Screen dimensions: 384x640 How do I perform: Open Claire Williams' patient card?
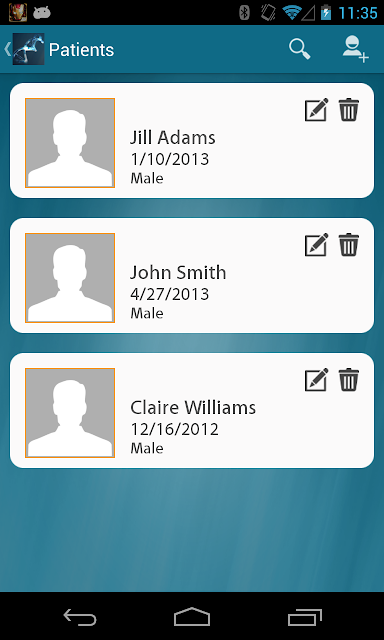point(192,411)
